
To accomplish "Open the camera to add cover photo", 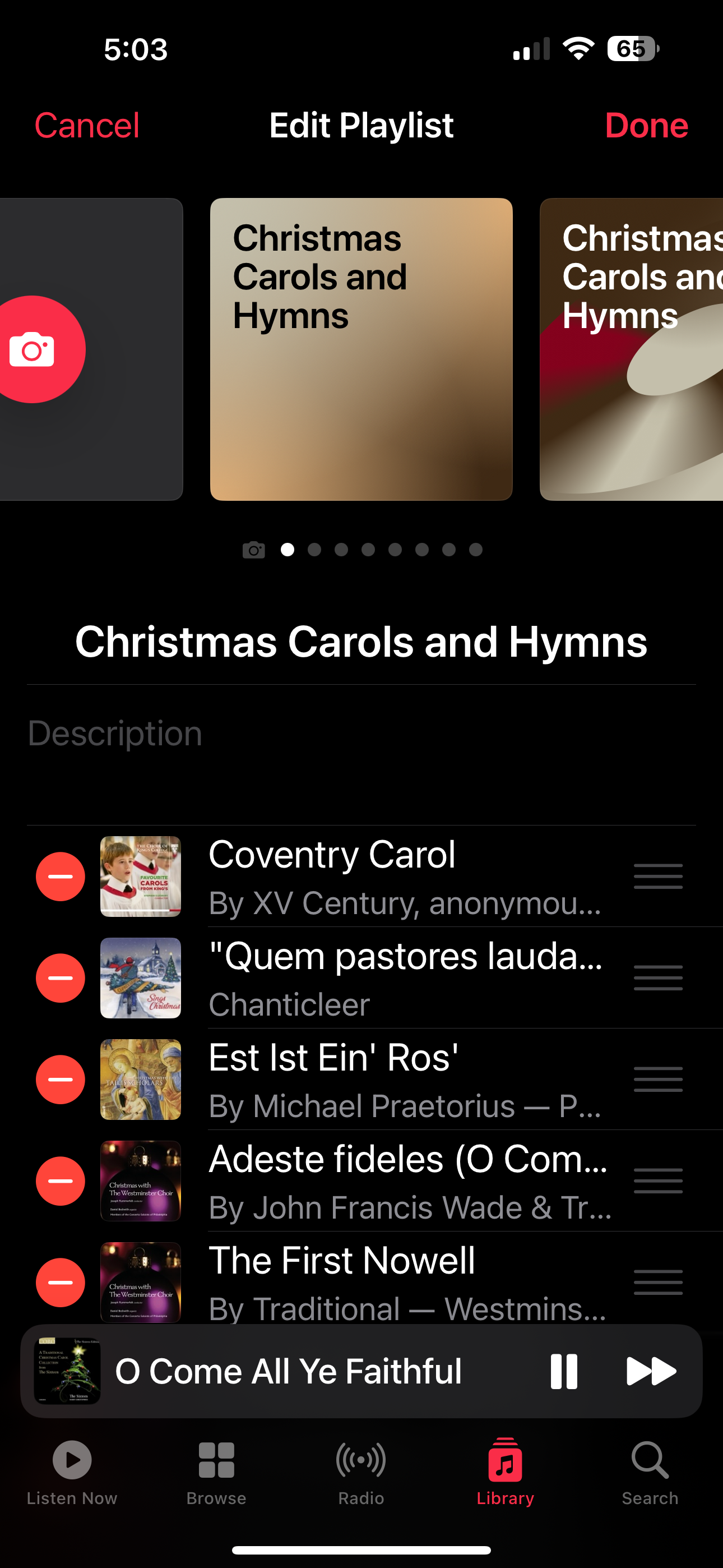I will [34, 349].
